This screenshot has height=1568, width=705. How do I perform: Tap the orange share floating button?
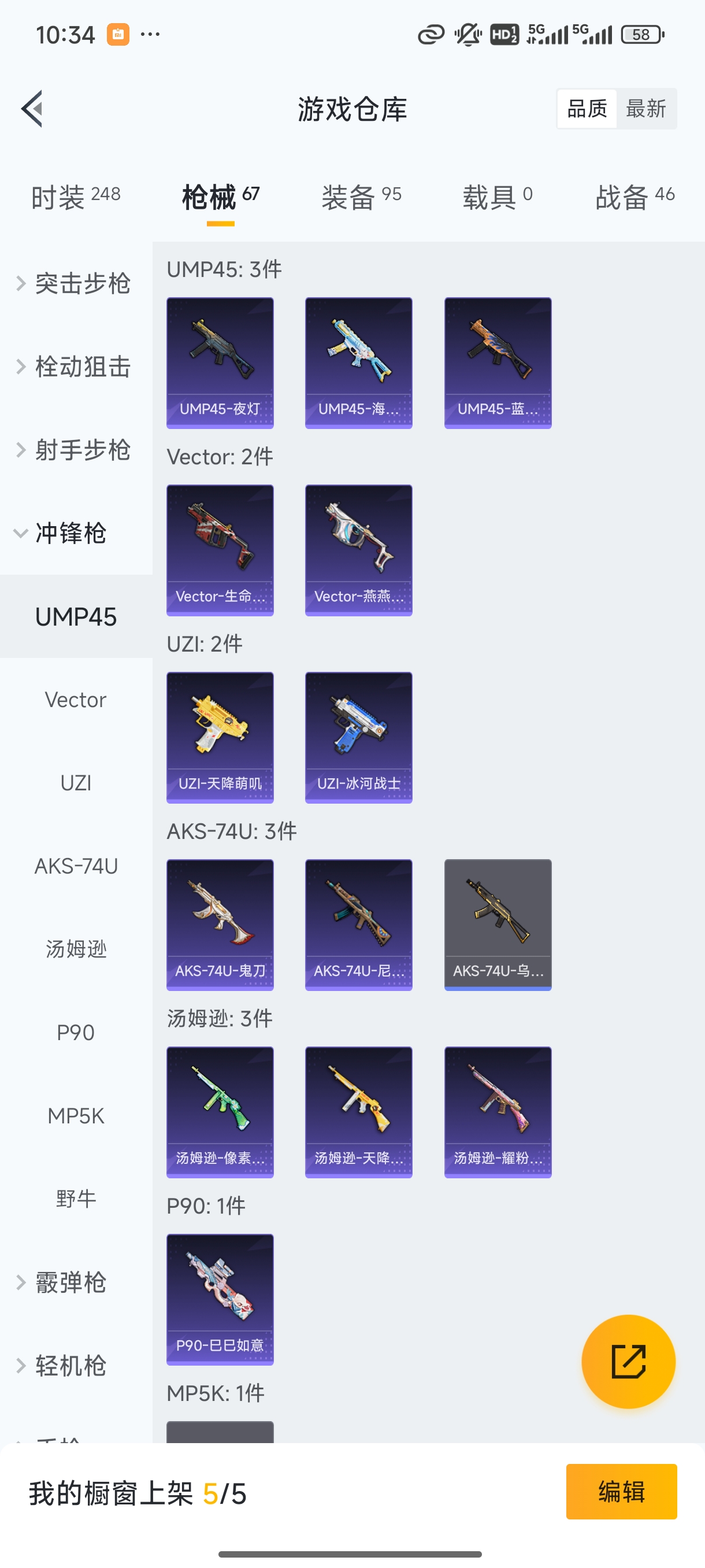tap(628, 1361)
